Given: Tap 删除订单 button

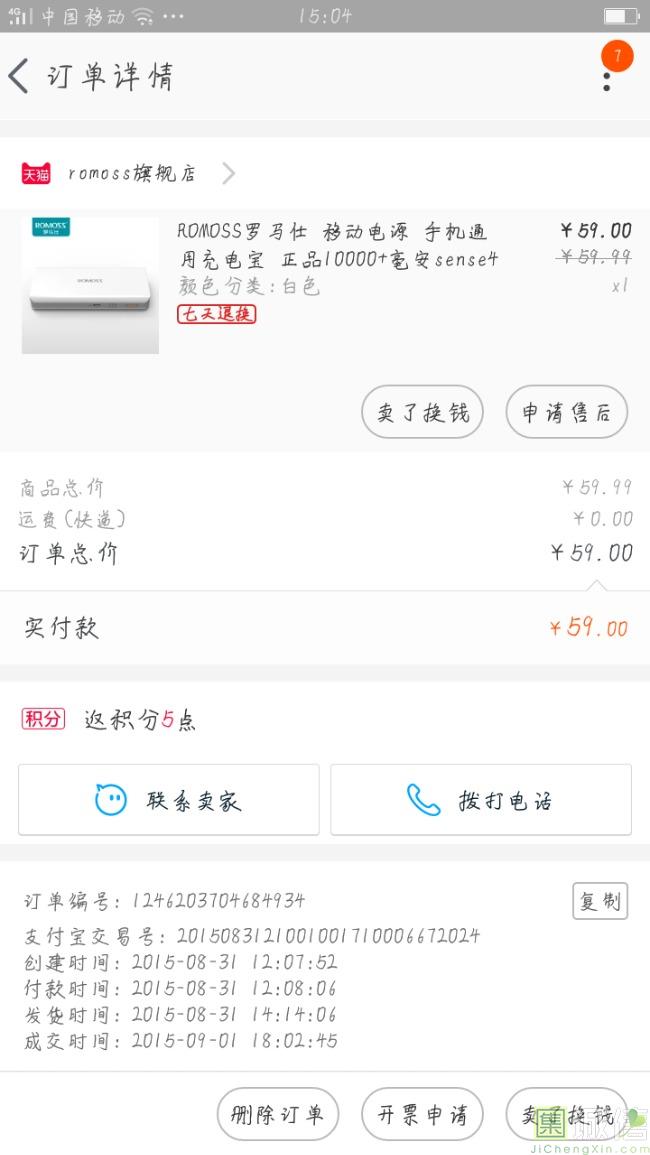Looking at the screenshot, I should [278, 1115].
